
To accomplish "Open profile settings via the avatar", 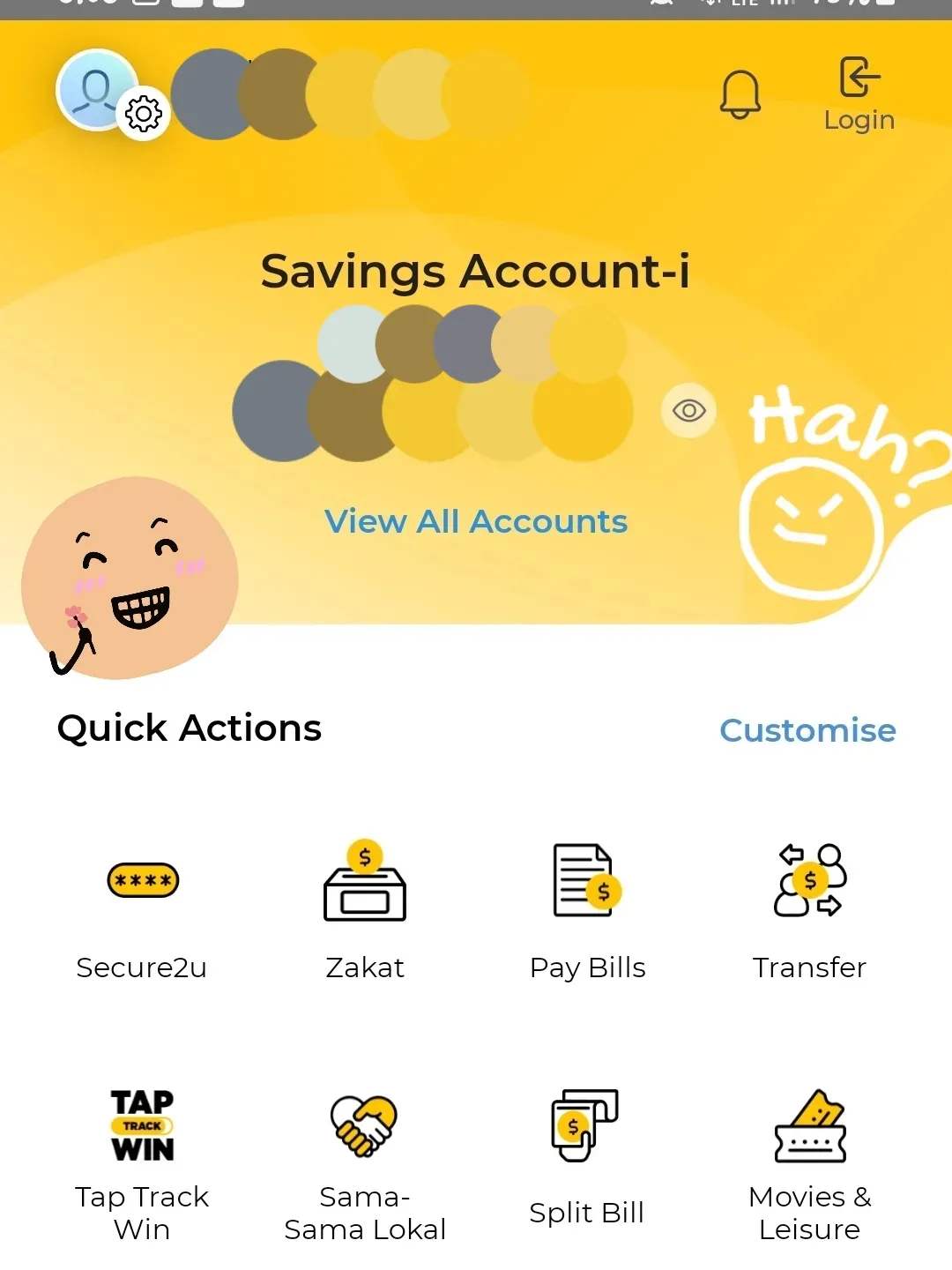I will pos(99,90).
